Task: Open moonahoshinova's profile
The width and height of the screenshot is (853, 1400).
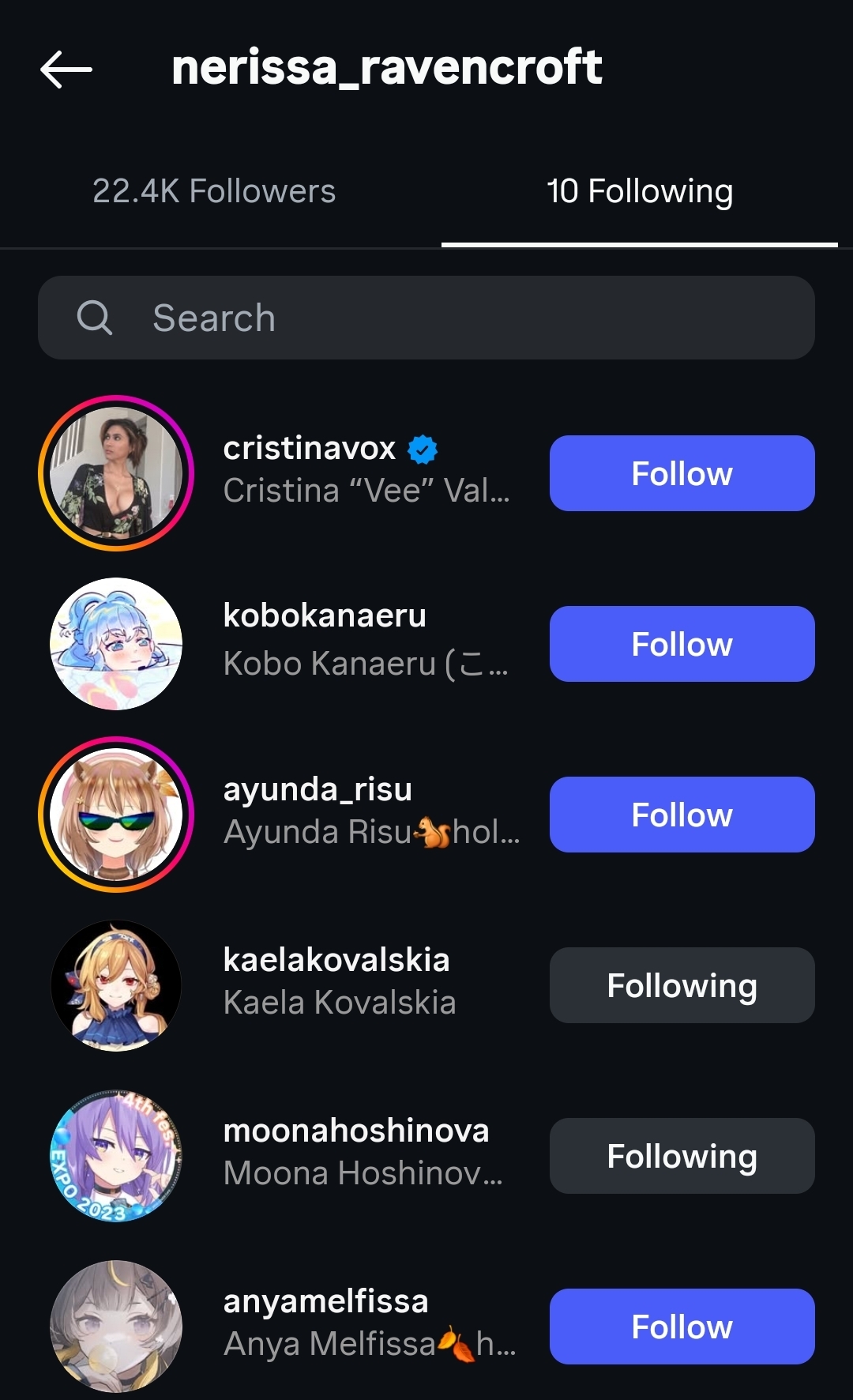Action: [x=356, y=1131]
